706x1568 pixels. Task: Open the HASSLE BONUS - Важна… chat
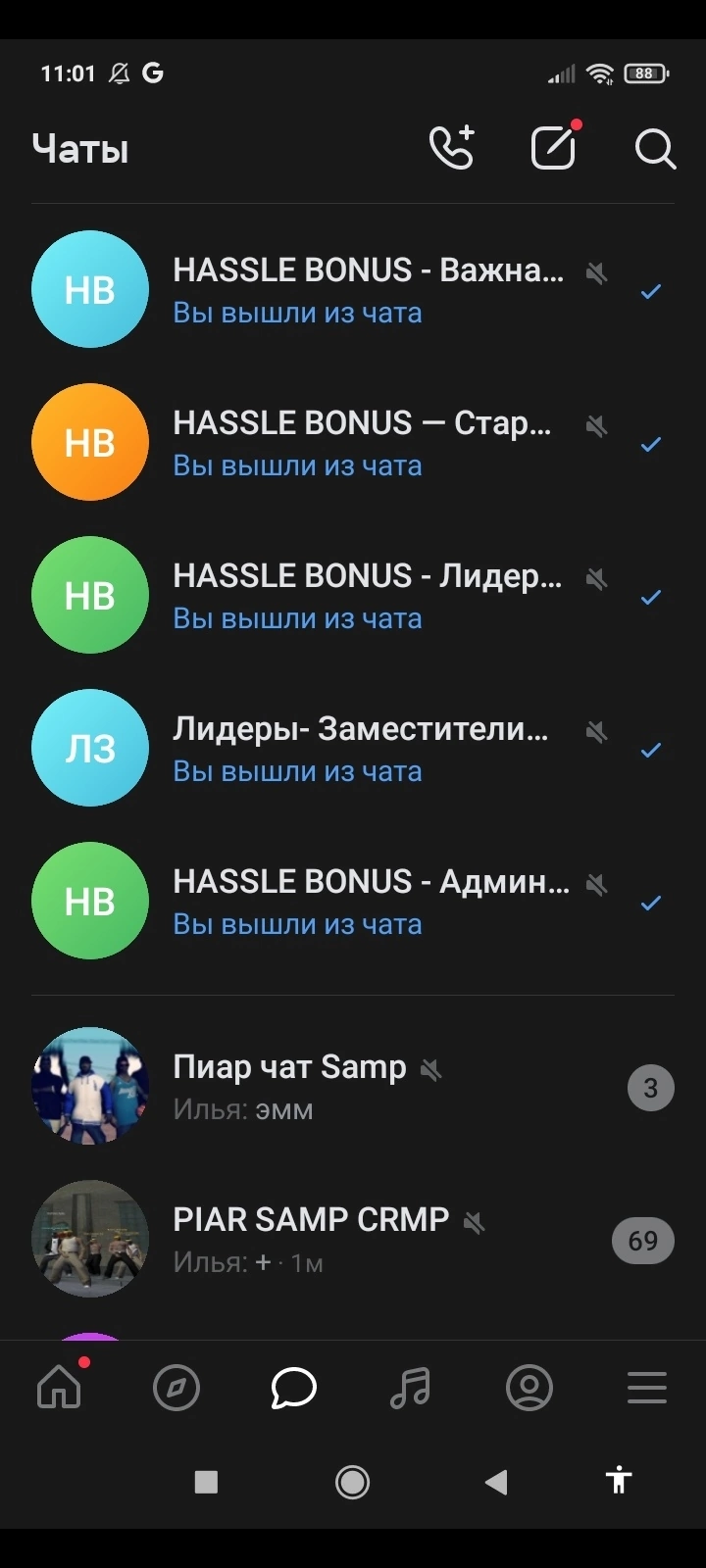(353, 290)
